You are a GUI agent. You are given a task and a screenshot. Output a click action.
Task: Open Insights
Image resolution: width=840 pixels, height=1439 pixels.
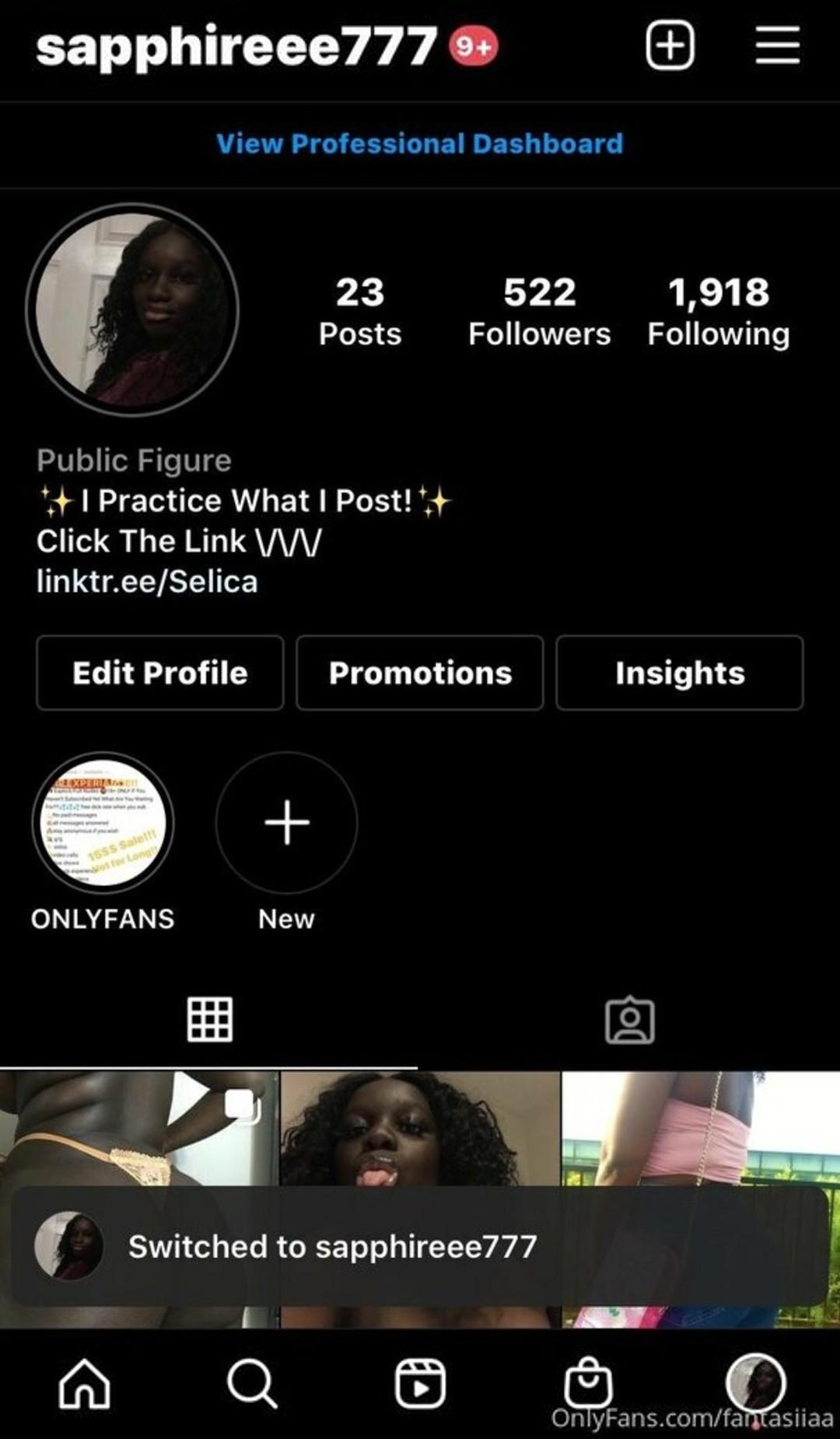pyautogui.click(x=680, y=673)
